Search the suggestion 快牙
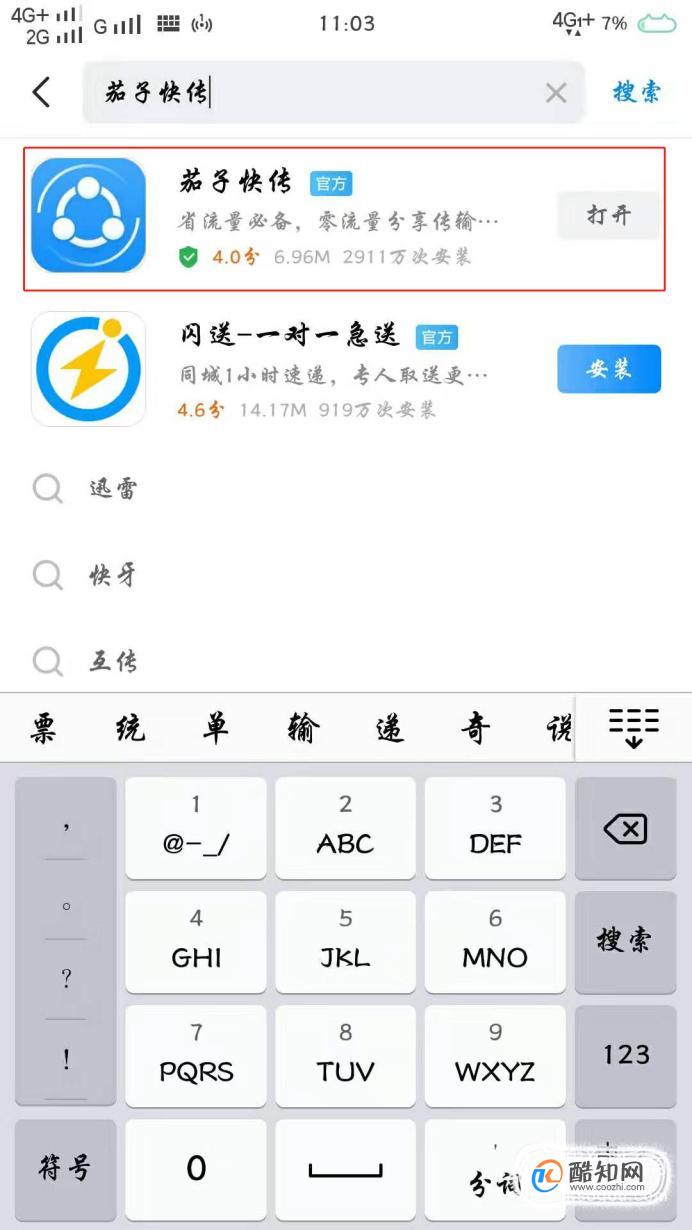692x1230 pixels. click(113, 575)
